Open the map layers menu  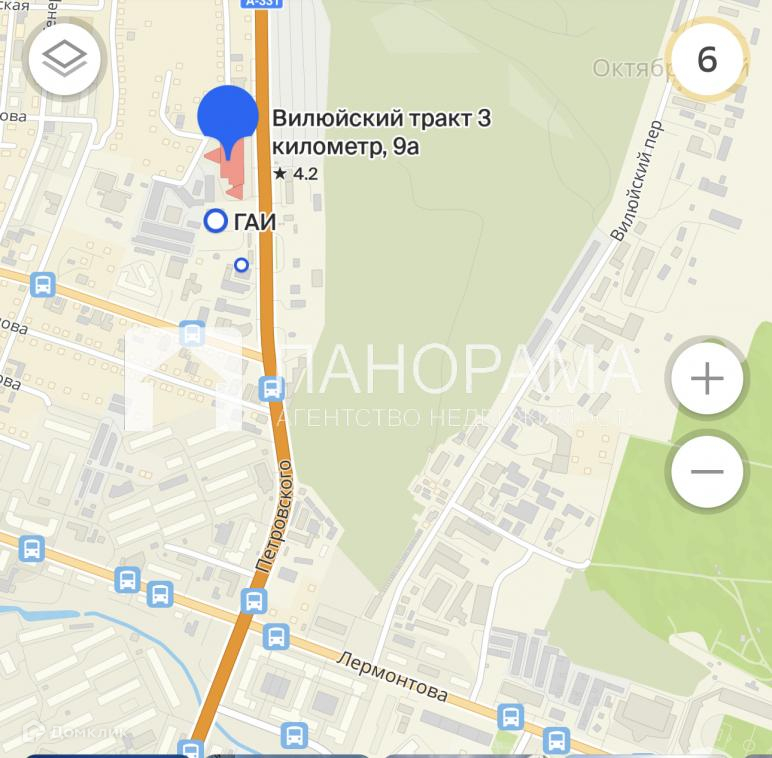(65, 59)
